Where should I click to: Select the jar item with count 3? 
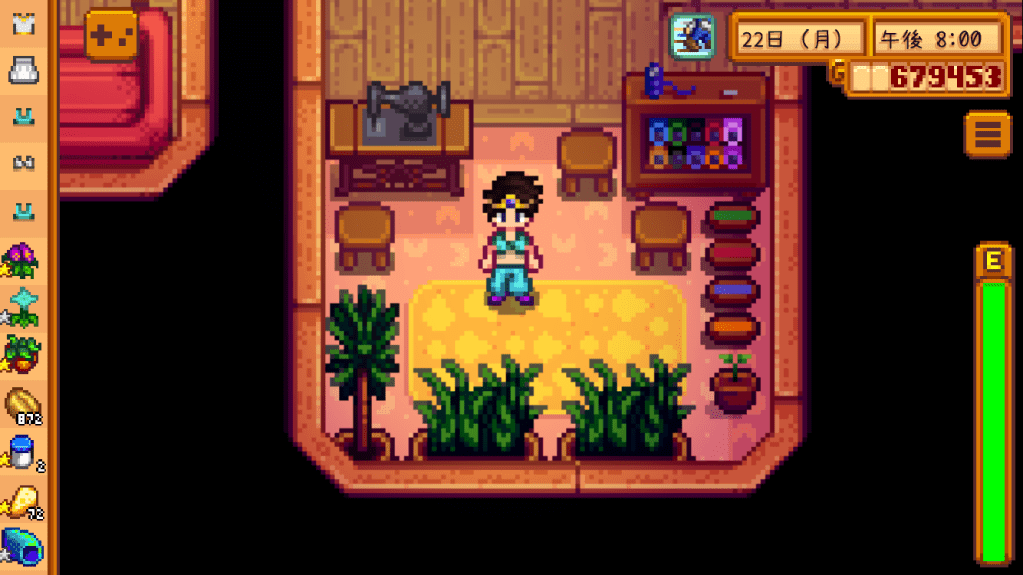coord(22,452)
